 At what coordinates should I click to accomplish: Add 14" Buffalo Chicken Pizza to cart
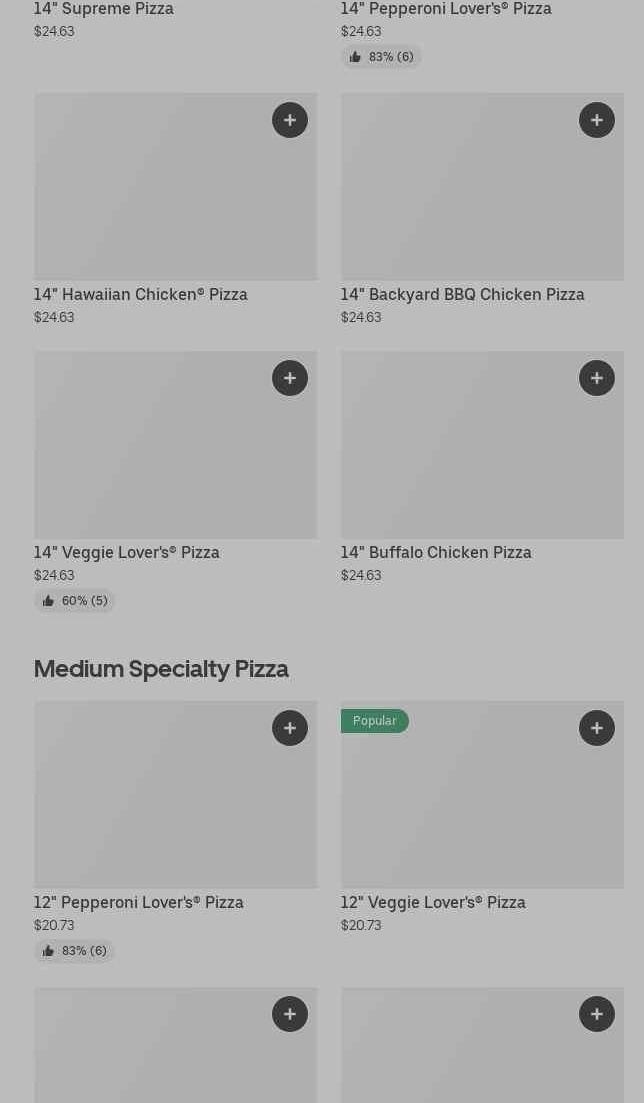pyautogui.click(x=597, y=378)
